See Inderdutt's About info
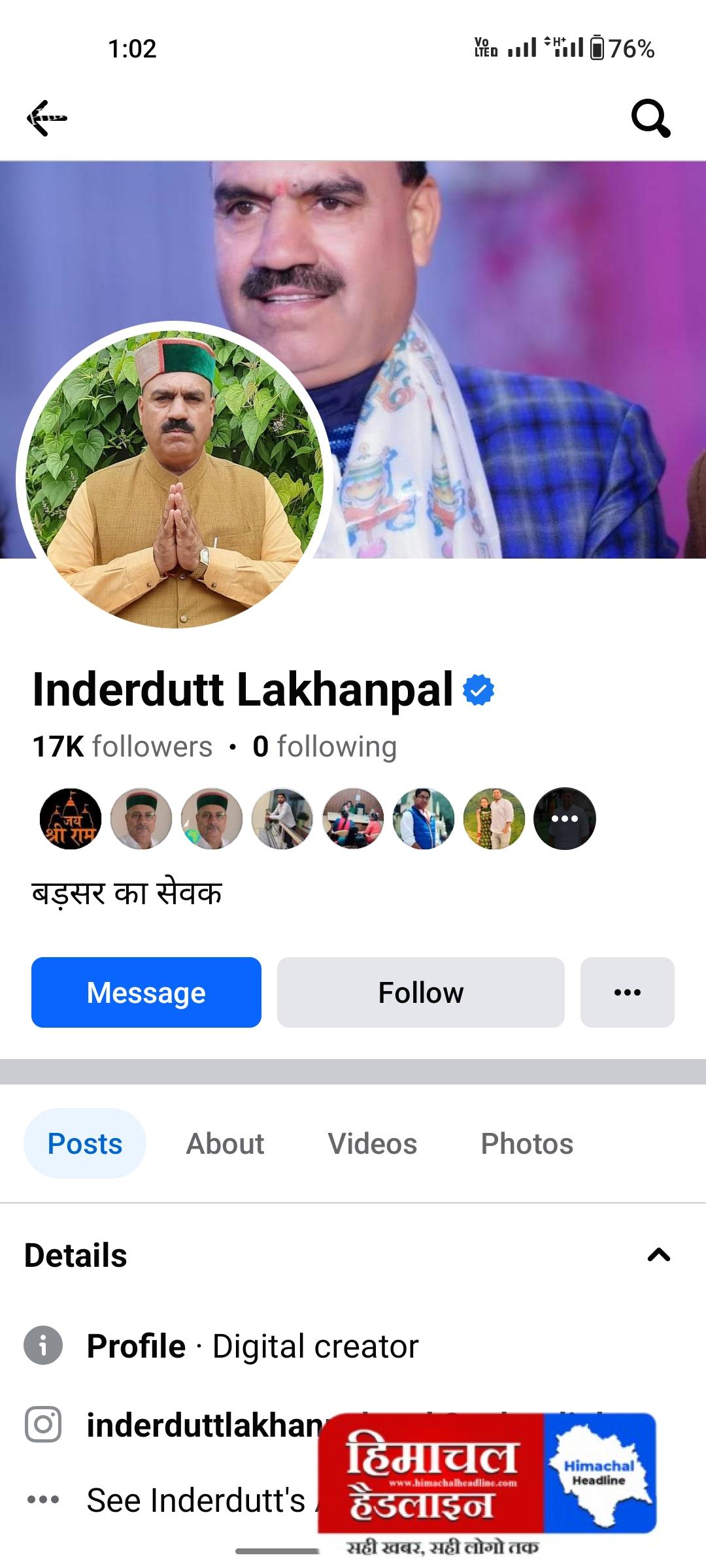Image resolution: width=706 pixels, height=1568 pixels. click(196, 1499)
